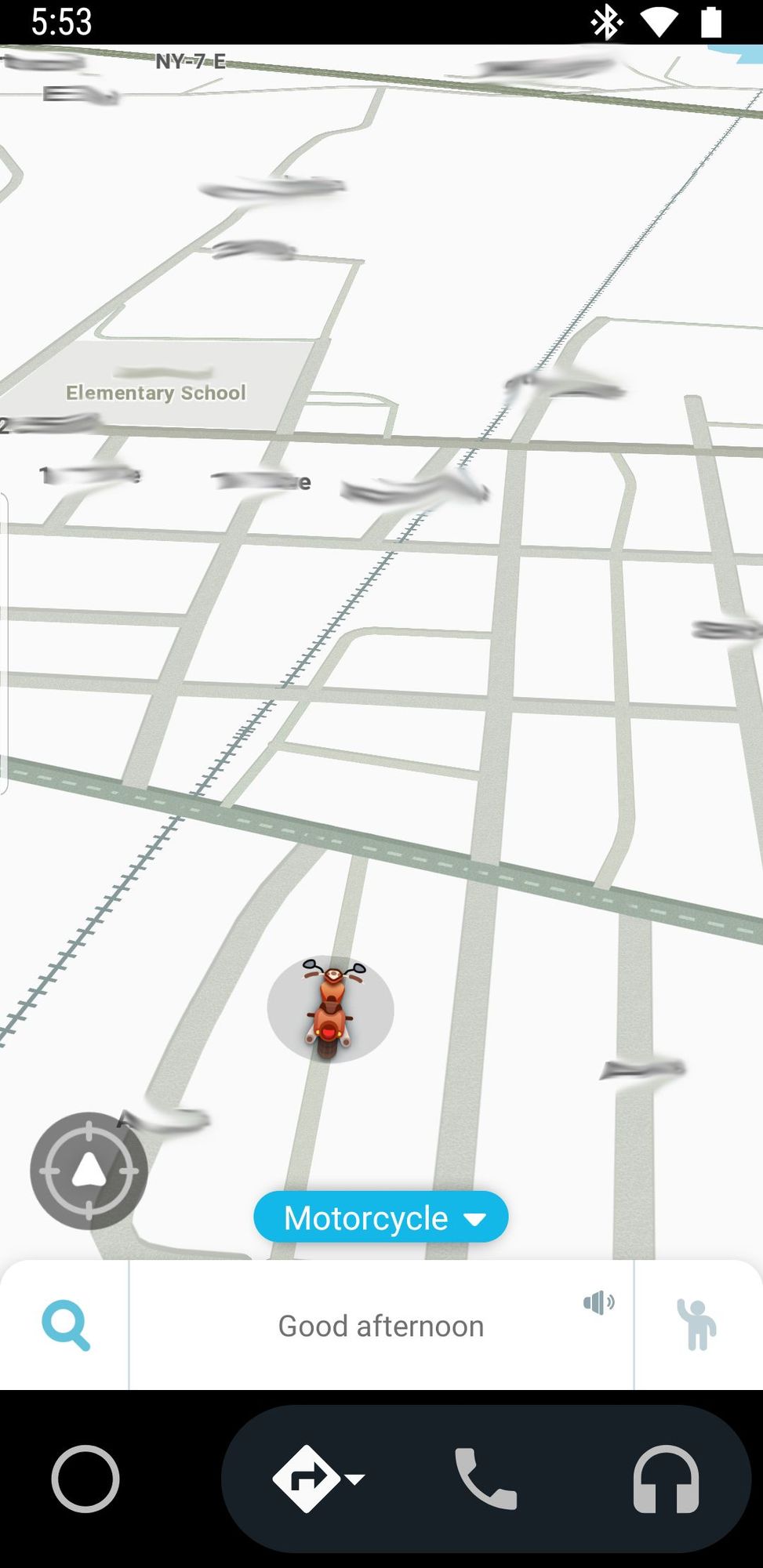
Task: Open the Android Auto home circle
Action: (x=85, y=1479)
